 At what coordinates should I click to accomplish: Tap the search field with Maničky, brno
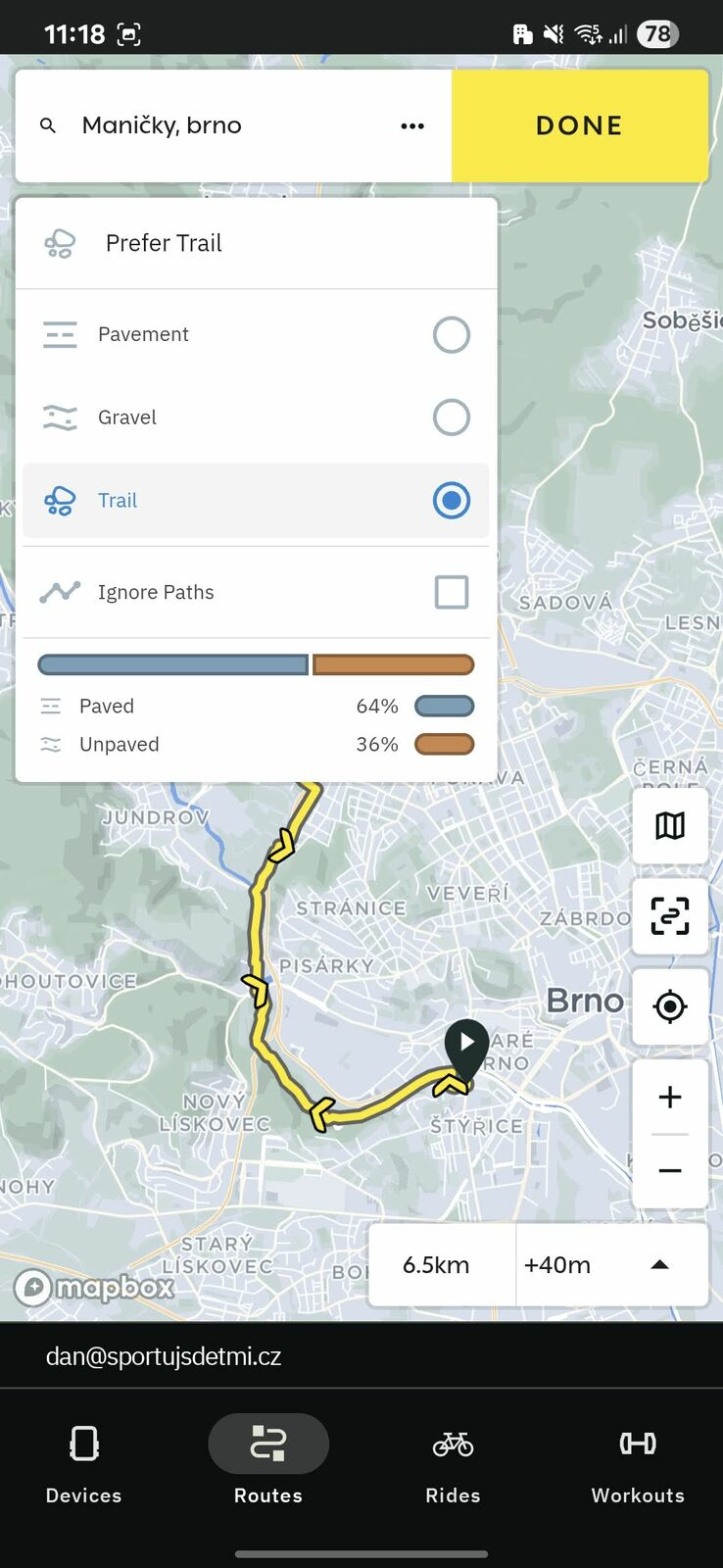(216, 125)
